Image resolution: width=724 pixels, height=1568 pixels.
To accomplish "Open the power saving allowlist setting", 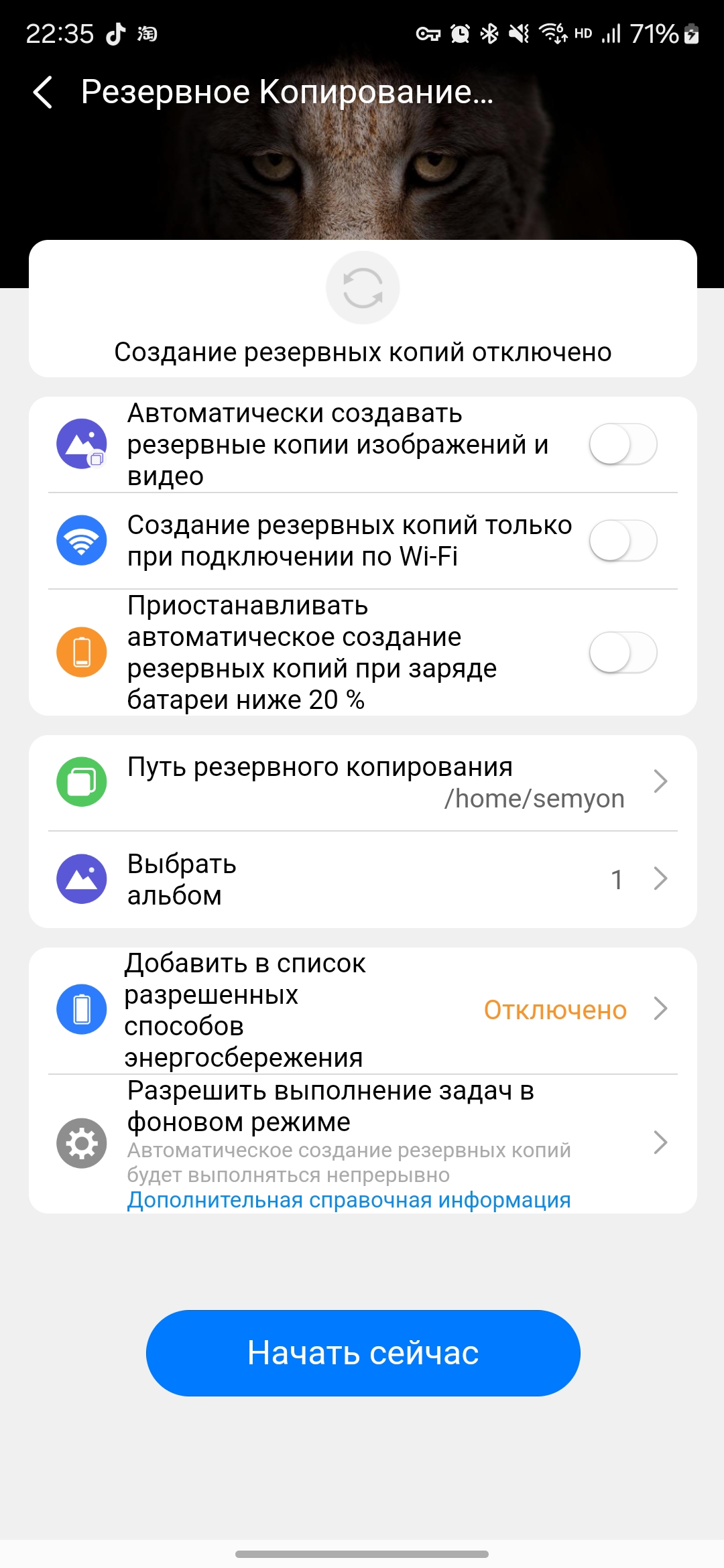I will (x=362, y=1010).
